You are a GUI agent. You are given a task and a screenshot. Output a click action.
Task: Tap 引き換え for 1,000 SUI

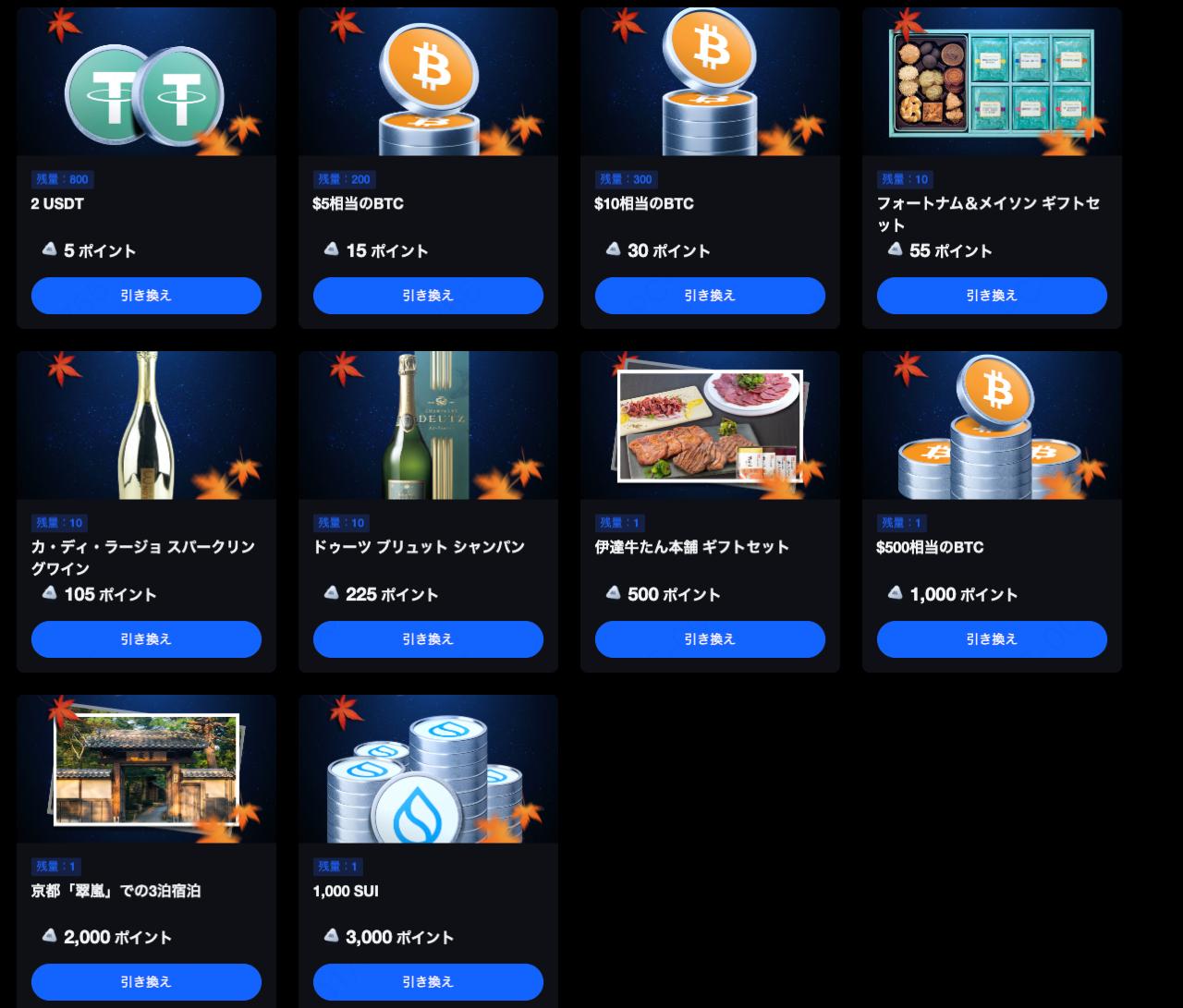click(428, 982)
